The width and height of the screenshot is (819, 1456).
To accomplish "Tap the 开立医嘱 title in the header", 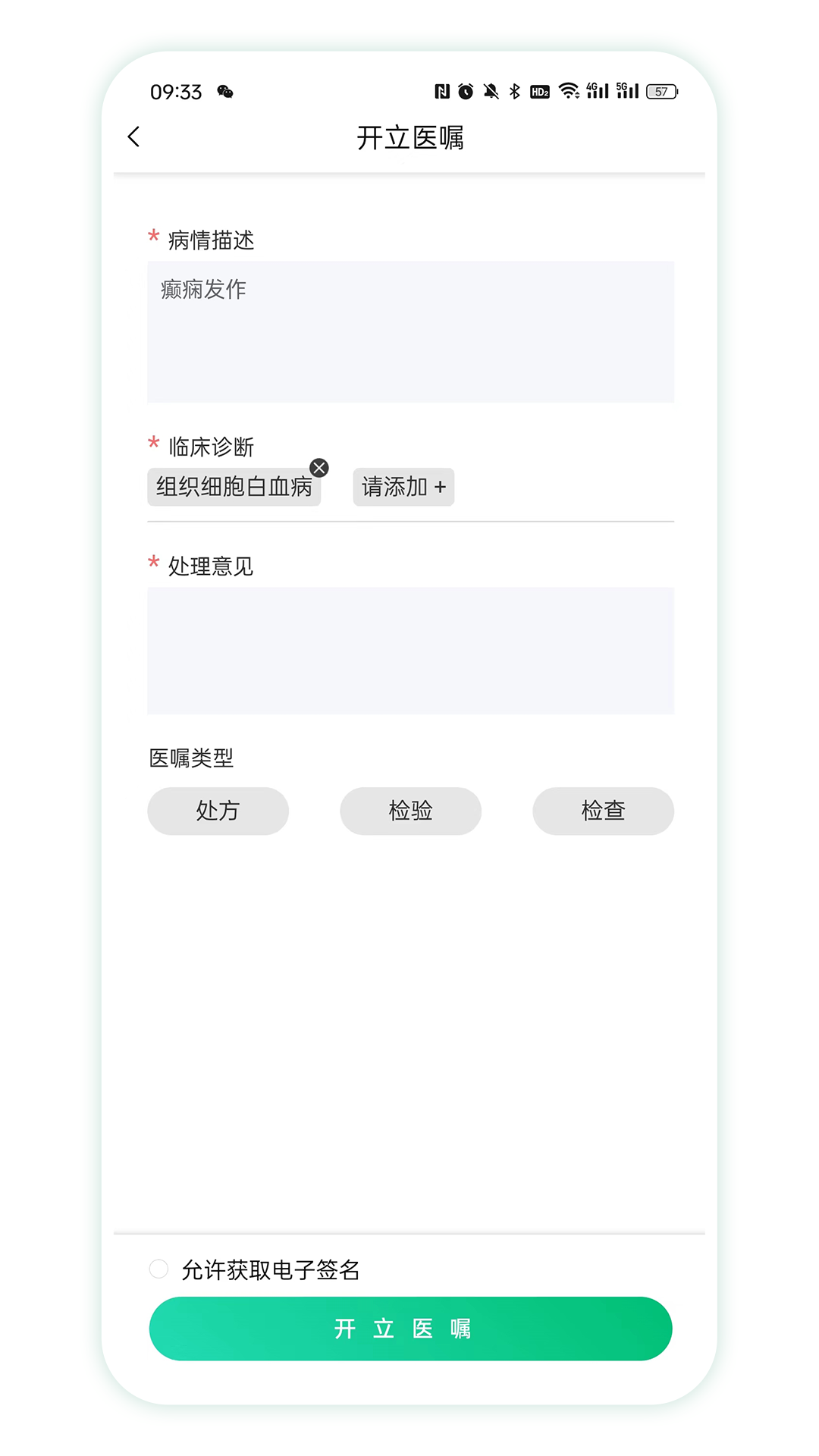I will (x=409, y=137).
